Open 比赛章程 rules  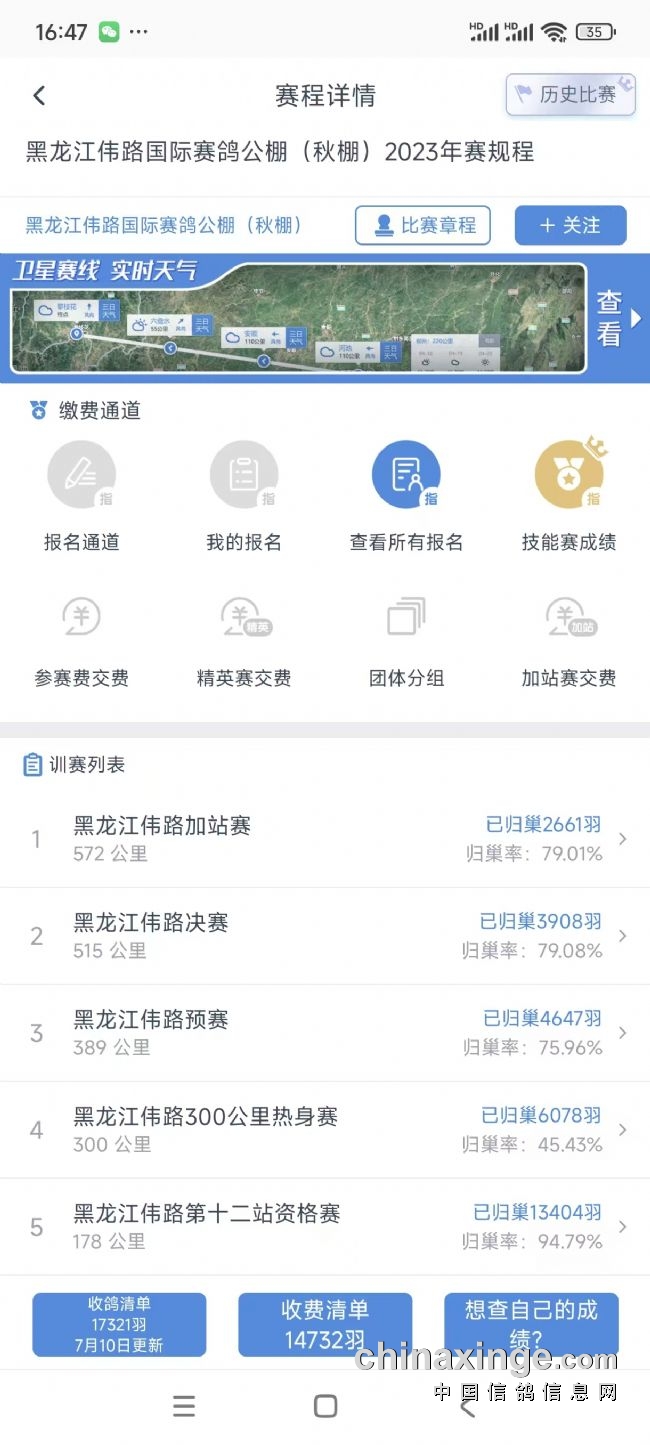(423, 225)
